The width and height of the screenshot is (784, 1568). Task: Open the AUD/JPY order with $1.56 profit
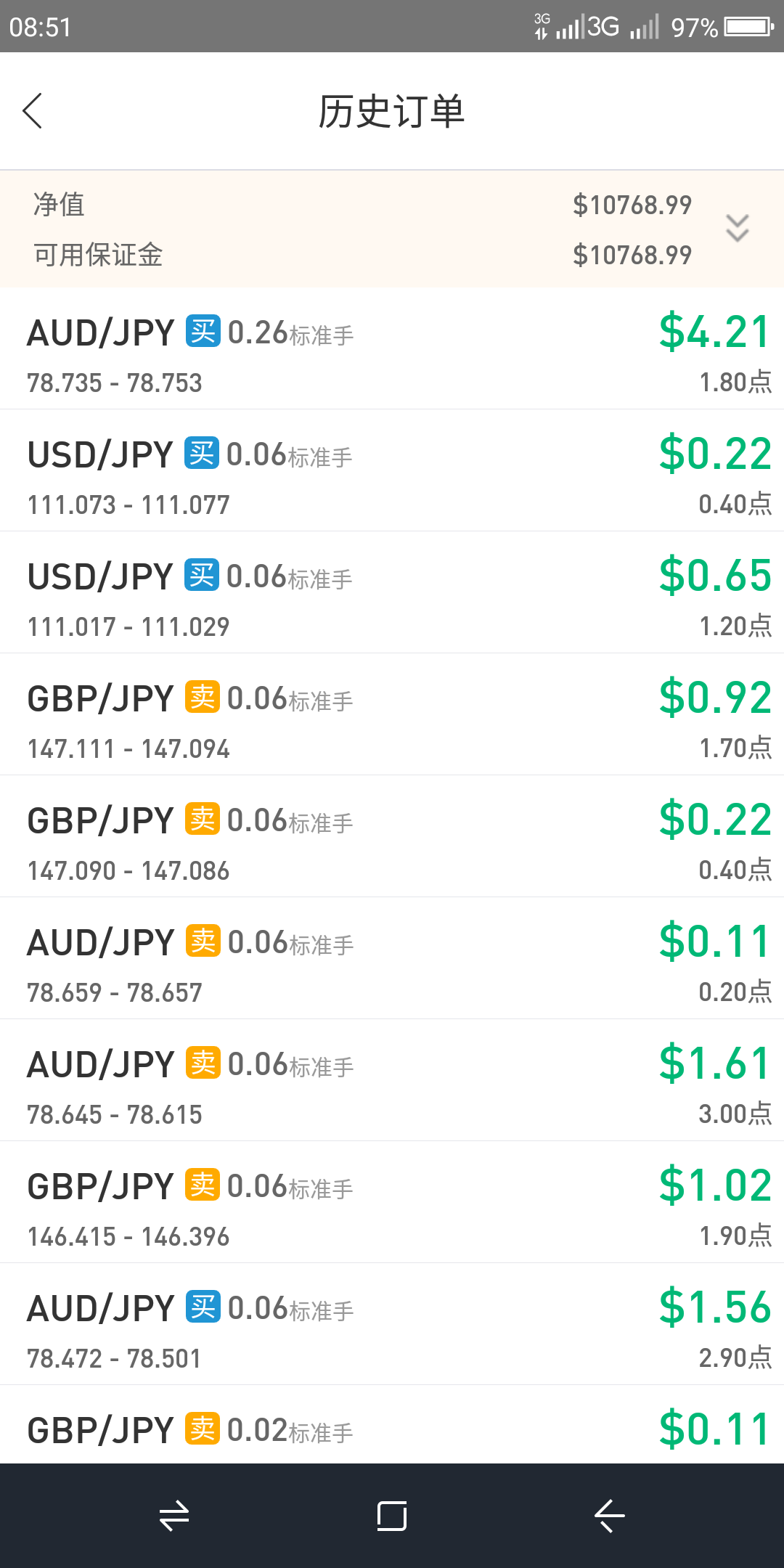coord(392,1324)
